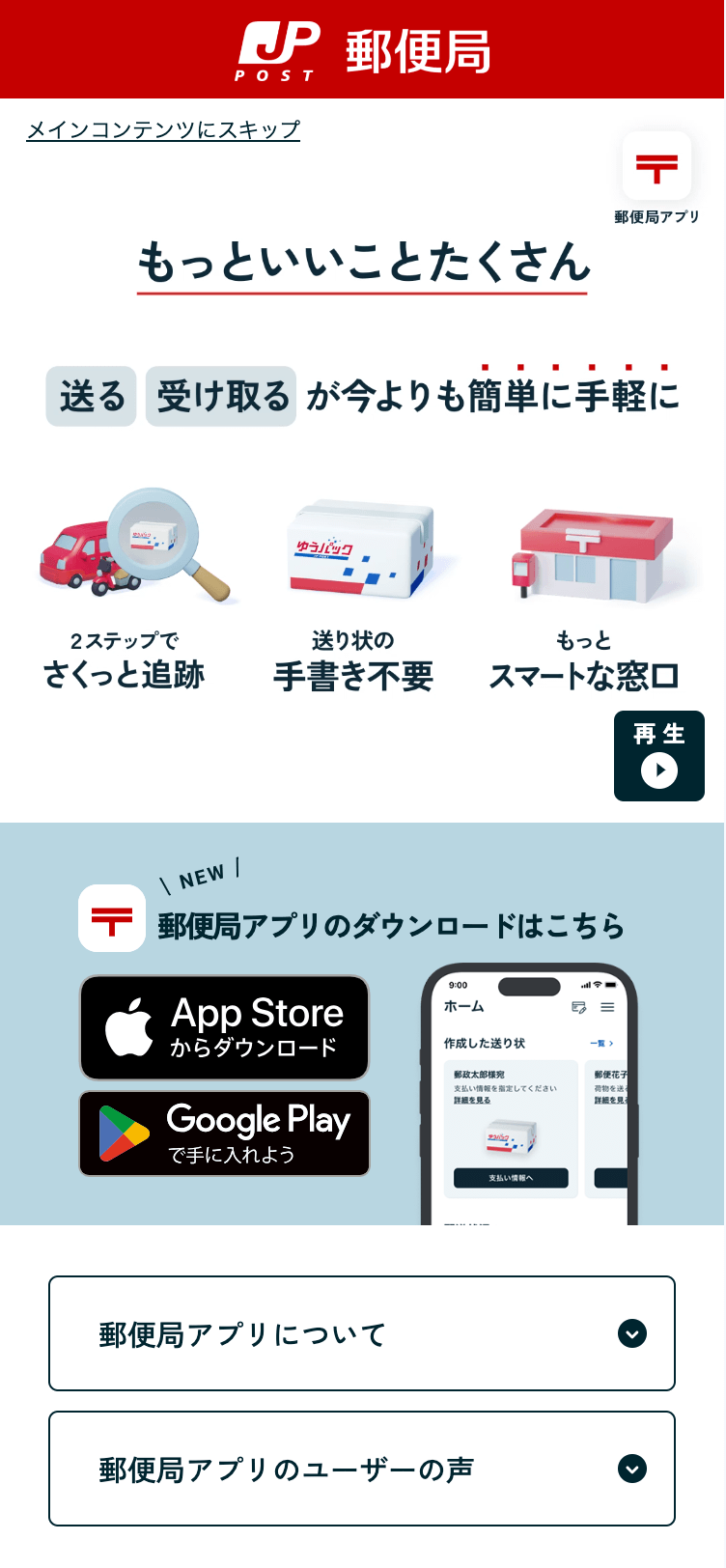
Task: Open the JP POST 郵便局 header logo
Action: 363,50
